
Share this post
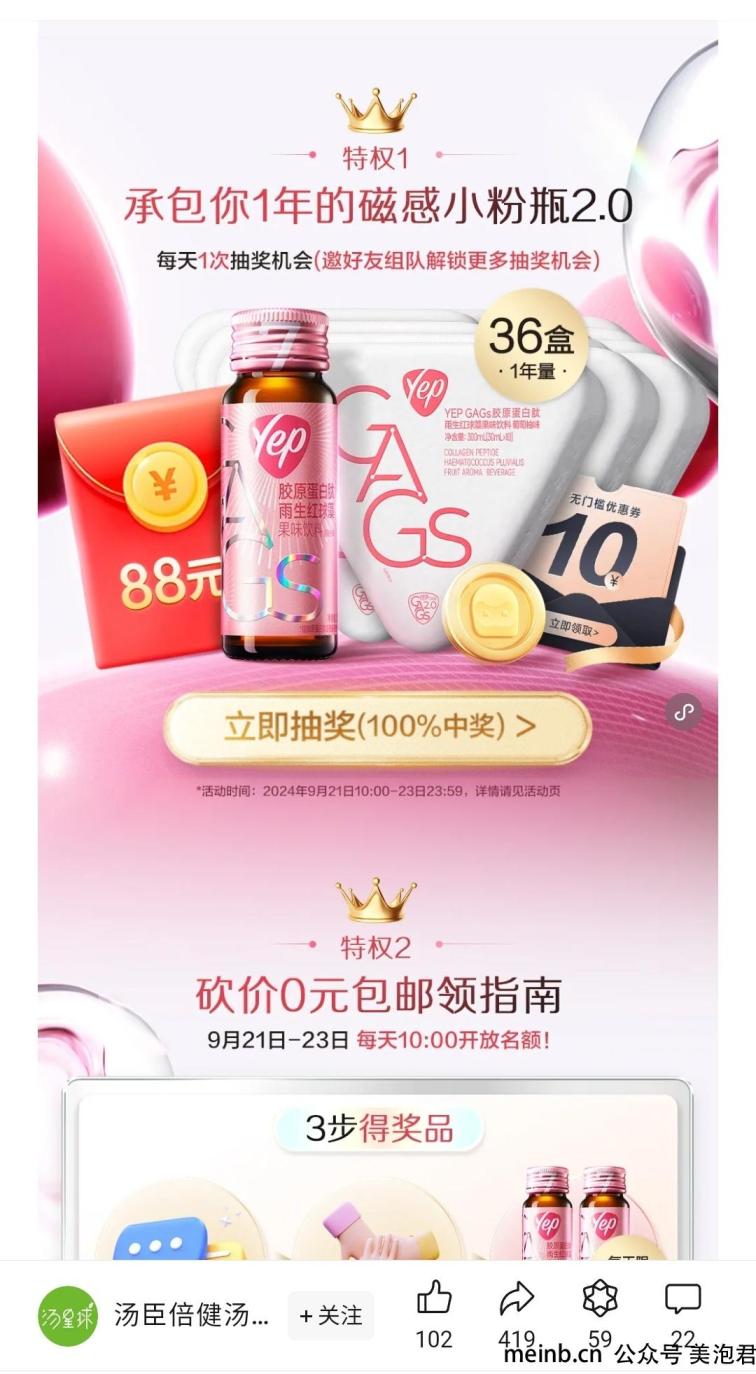click(517, 1299)
